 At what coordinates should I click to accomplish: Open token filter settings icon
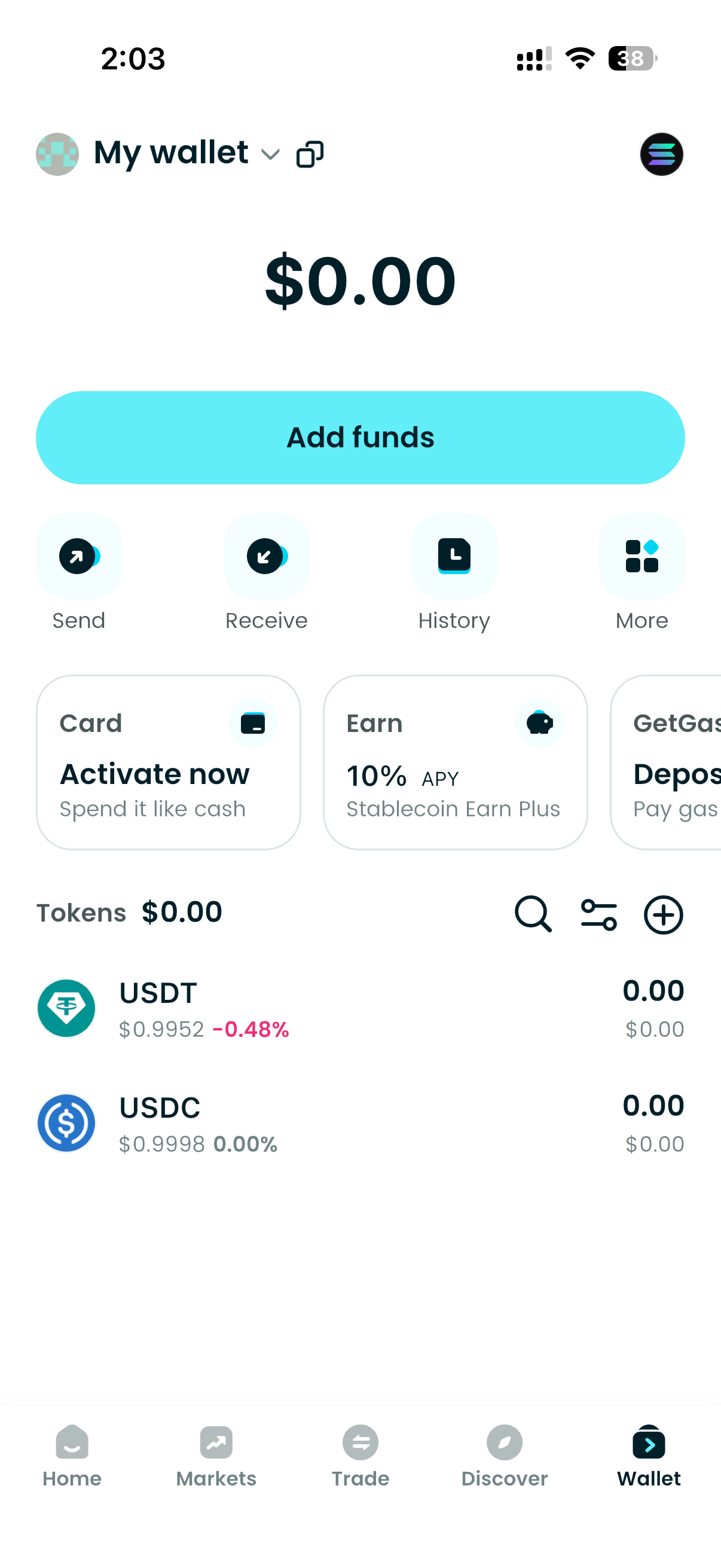598,914
